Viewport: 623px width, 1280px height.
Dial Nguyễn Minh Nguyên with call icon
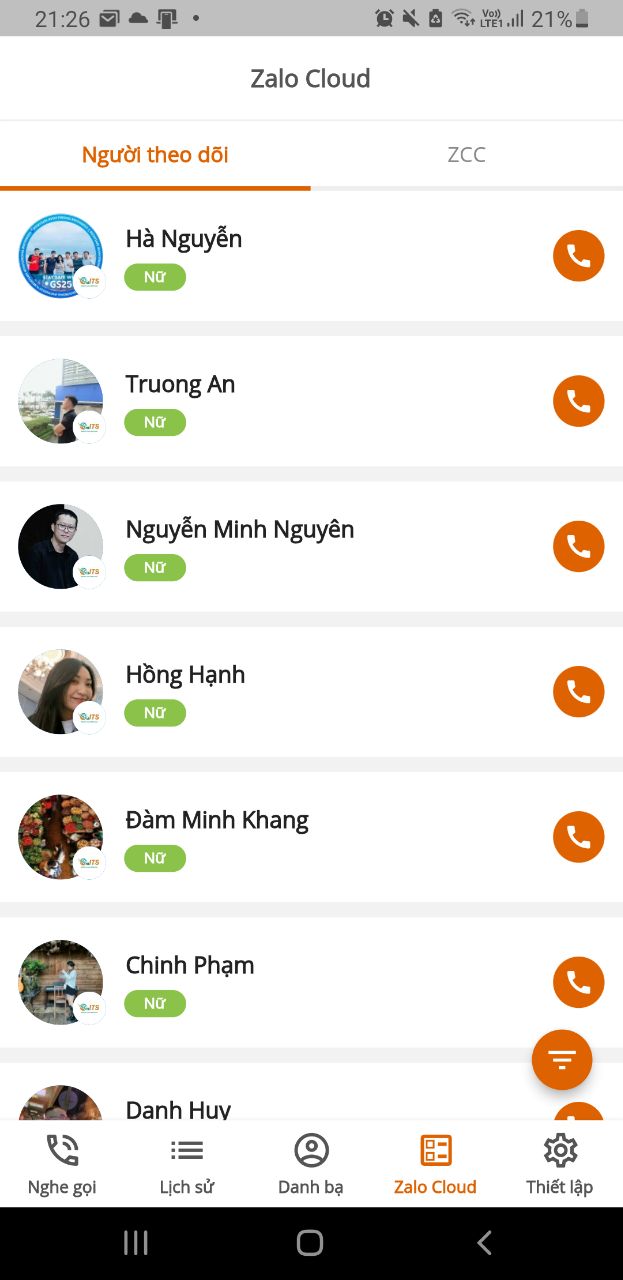pyautogui.click(x=578, y=546)
